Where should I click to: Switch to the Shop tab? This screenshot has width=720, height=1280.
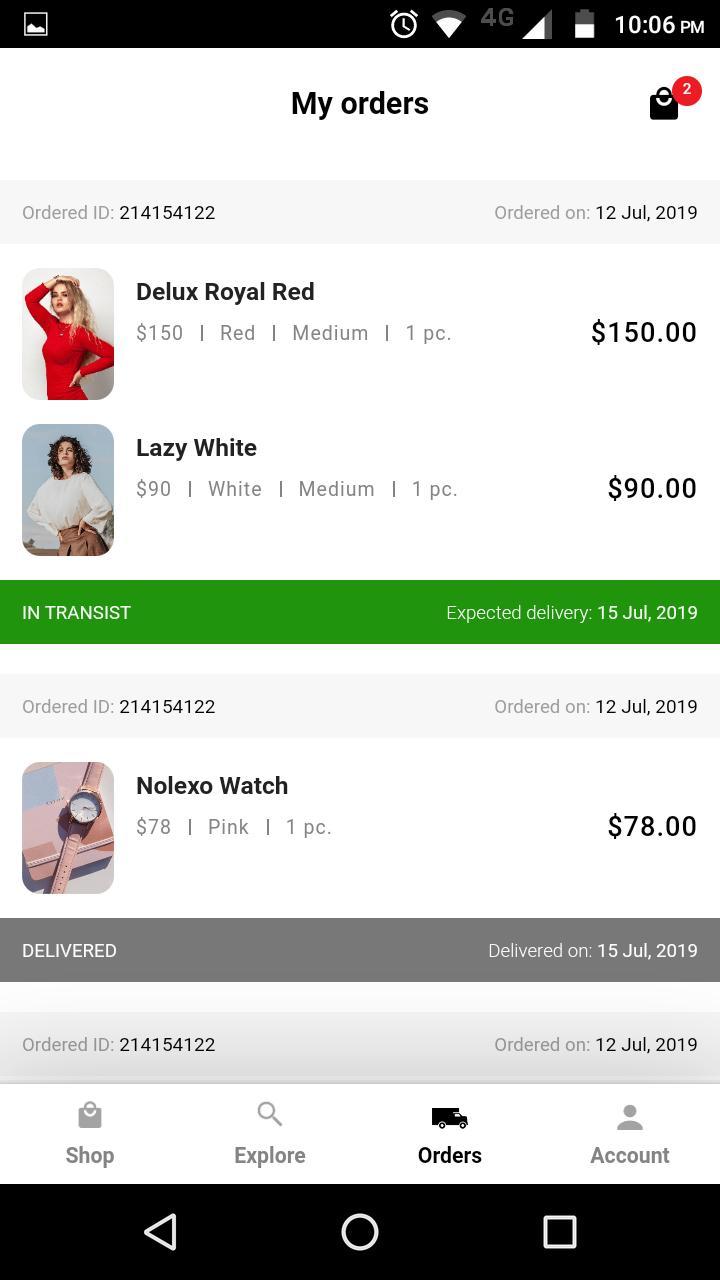pos(90,1135)
